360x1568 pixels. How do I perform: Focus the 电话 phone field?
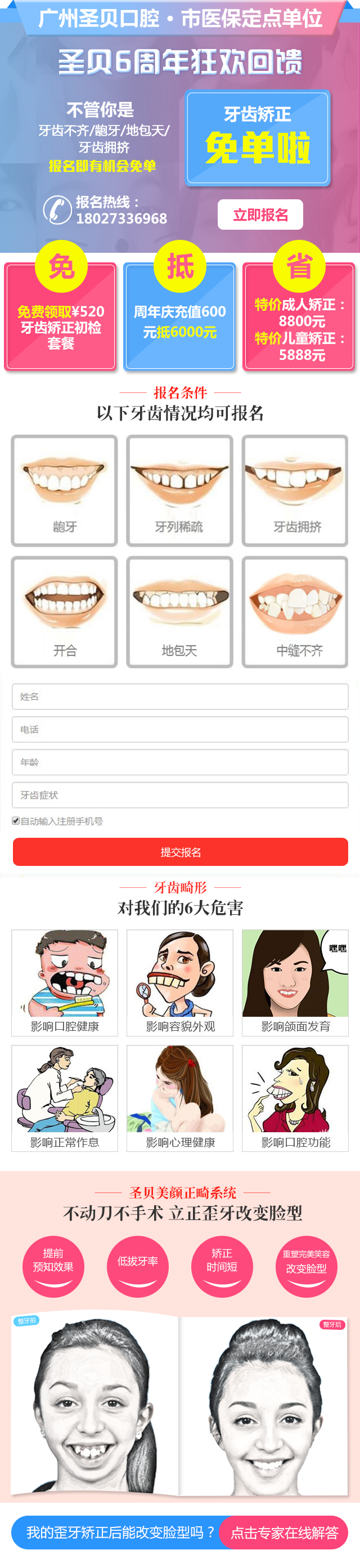coord(180,729)
